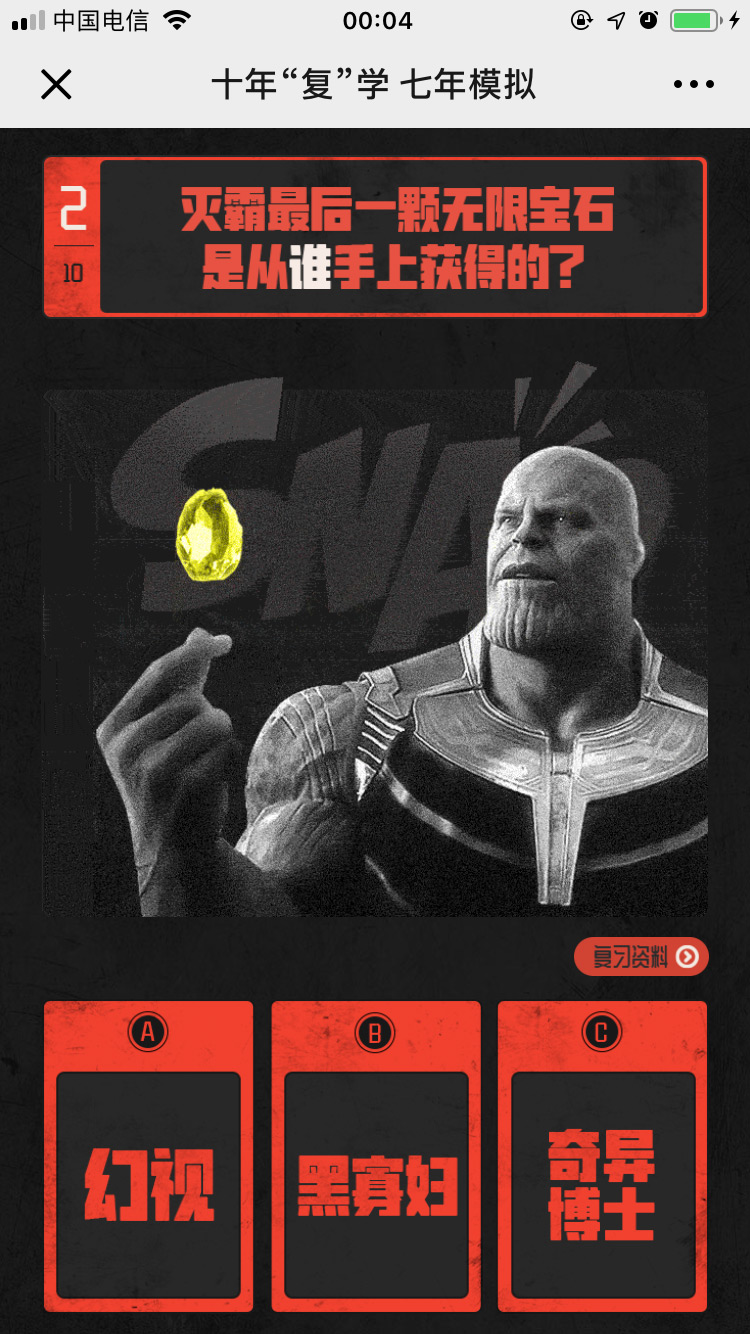Image resolution: width=750 pixels, height=1334 pixels.
Task: Open the three-dot overflow menu
Action: (x=693, y=85)
